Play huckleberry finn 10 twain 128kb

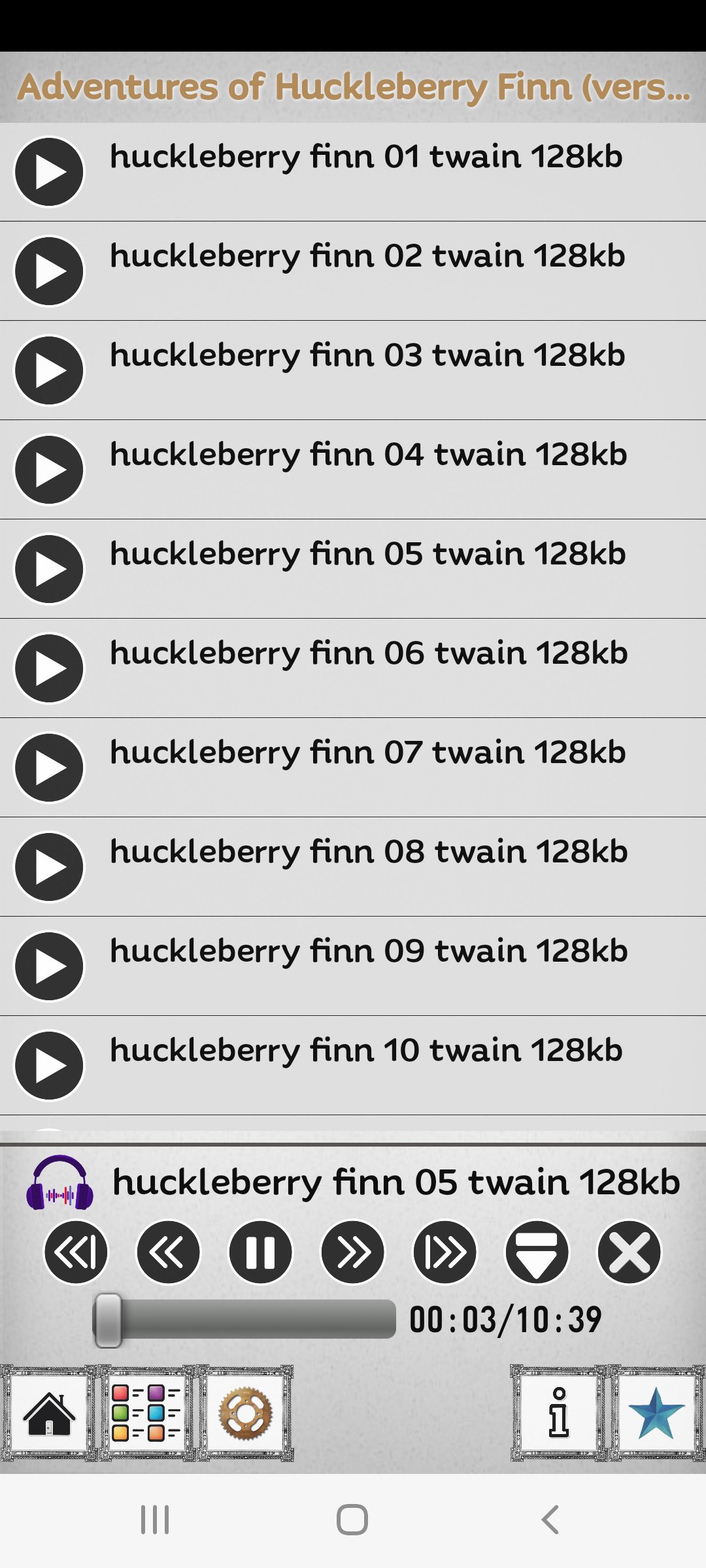pos(49,1066)
